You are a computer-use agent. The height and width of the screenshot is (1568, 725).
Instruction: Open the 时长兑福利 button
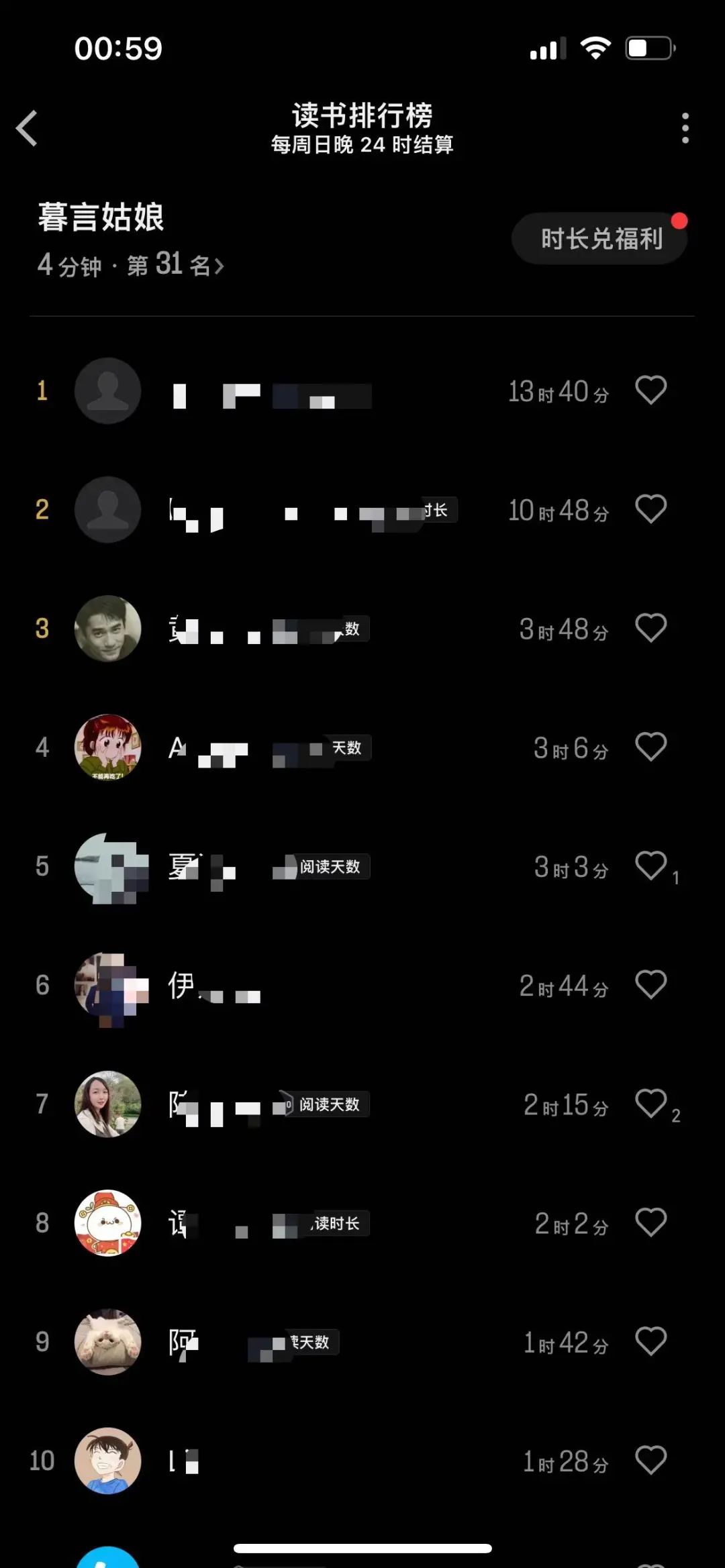599,239
